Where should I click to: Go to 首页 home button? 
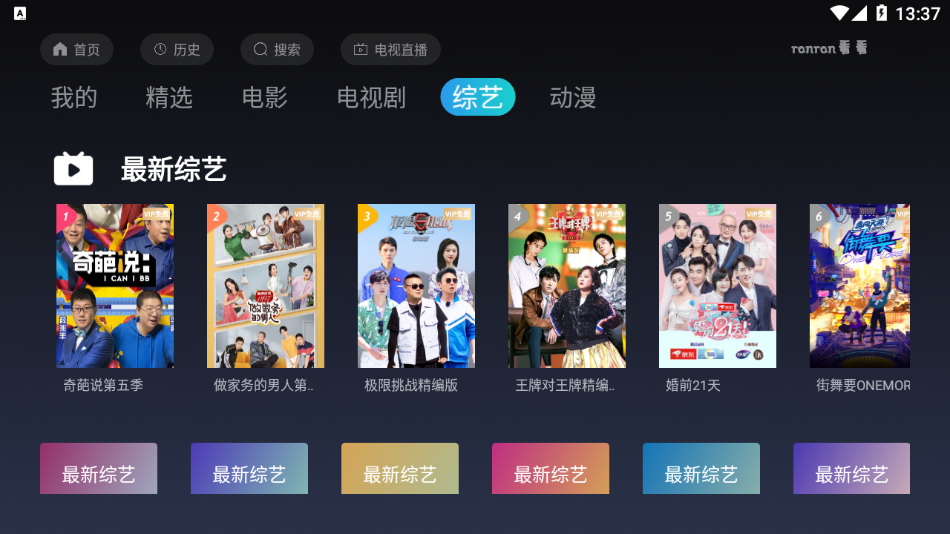click(x=77, y=49)
